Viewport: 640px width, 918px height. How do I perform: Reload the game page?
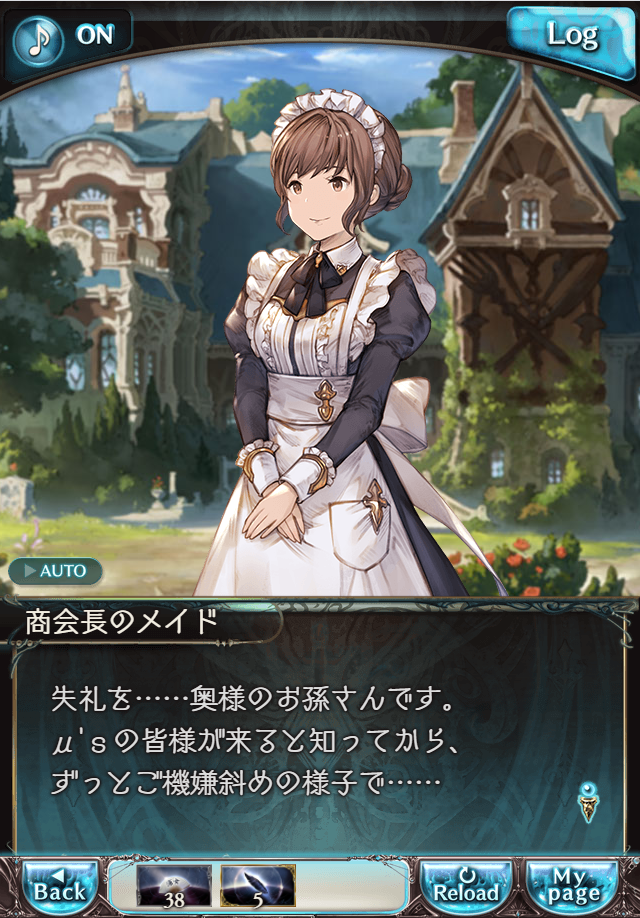[x=466, y=885]
